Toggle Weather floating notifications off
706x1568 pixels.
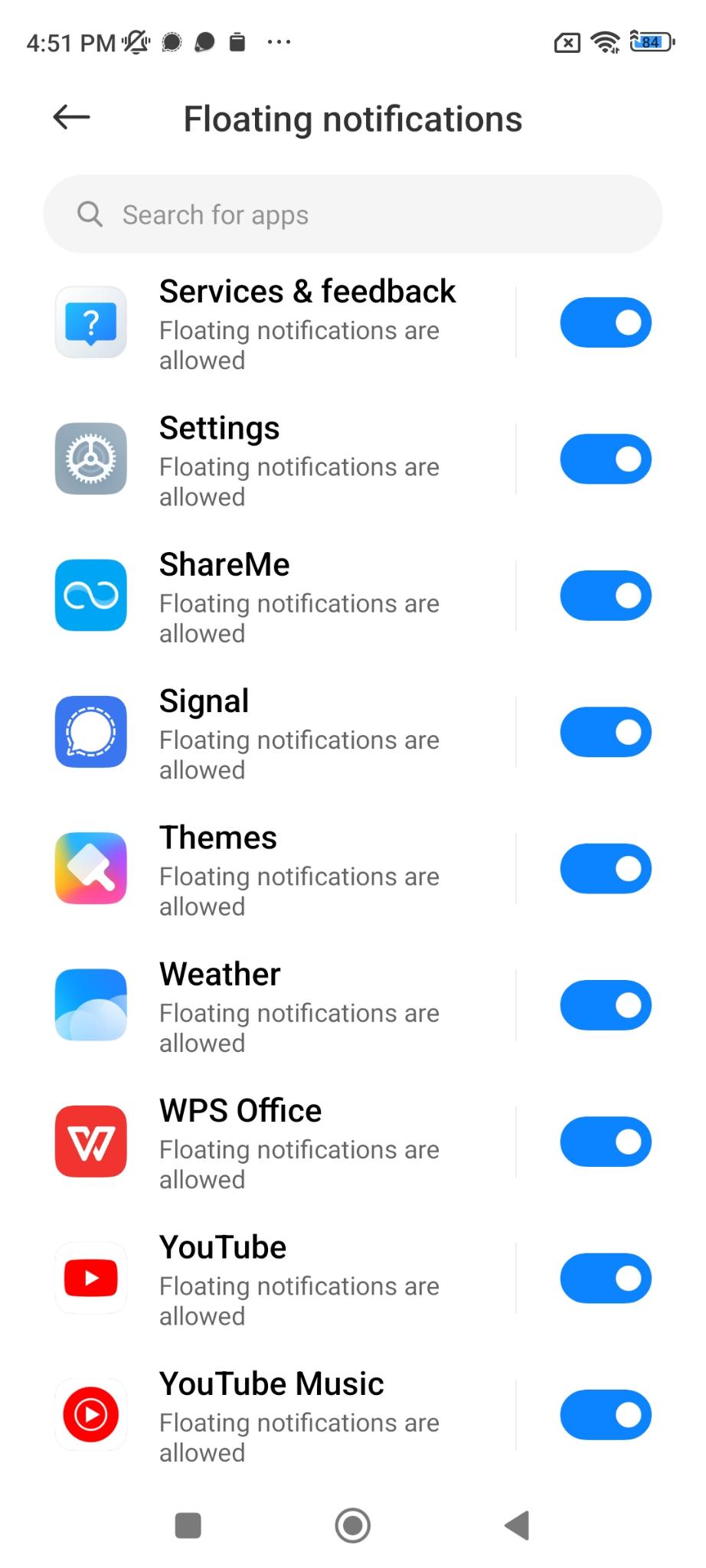605,1004
